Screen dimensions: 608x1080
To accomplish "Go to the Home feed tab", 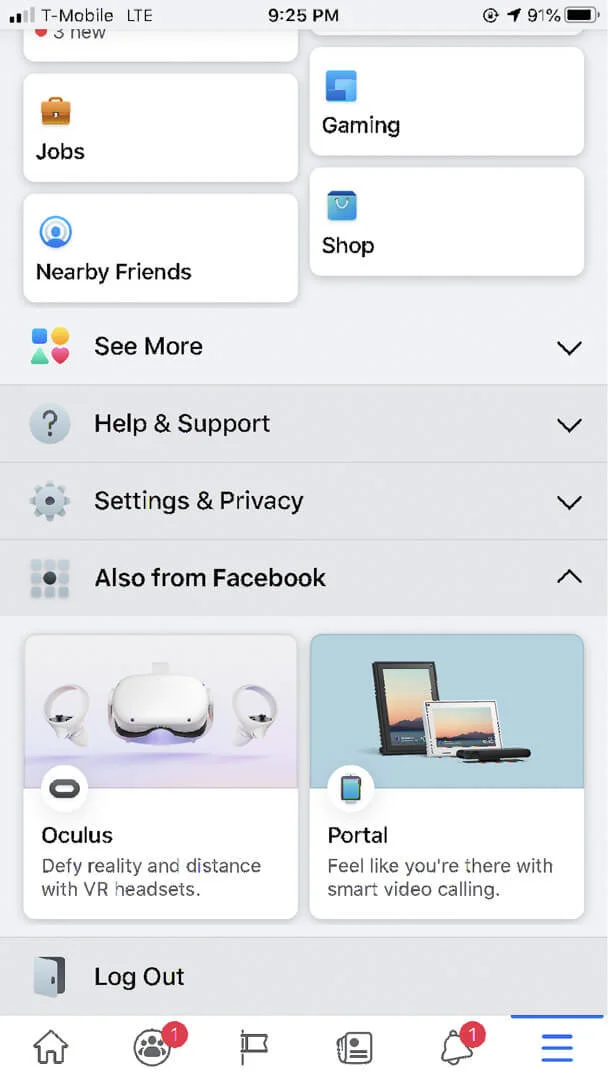I will 51,1047.
